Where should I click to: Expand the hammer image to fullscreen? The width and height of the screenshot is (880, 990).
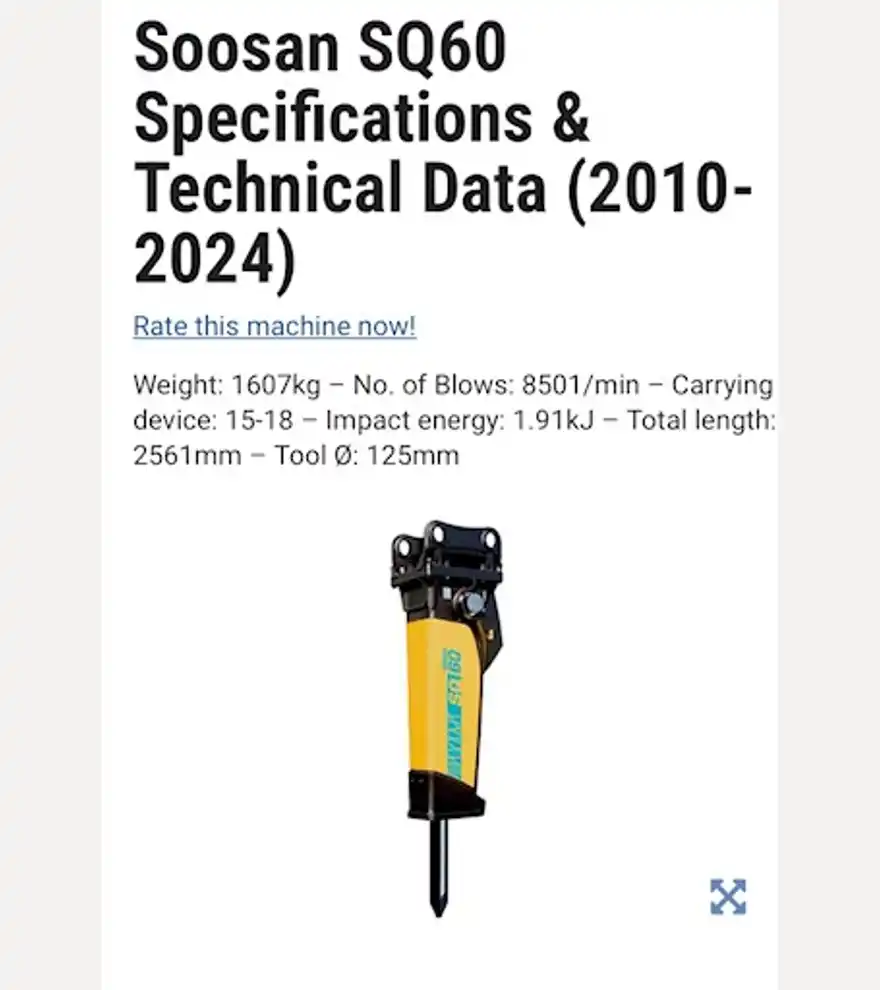click(727, 896)
